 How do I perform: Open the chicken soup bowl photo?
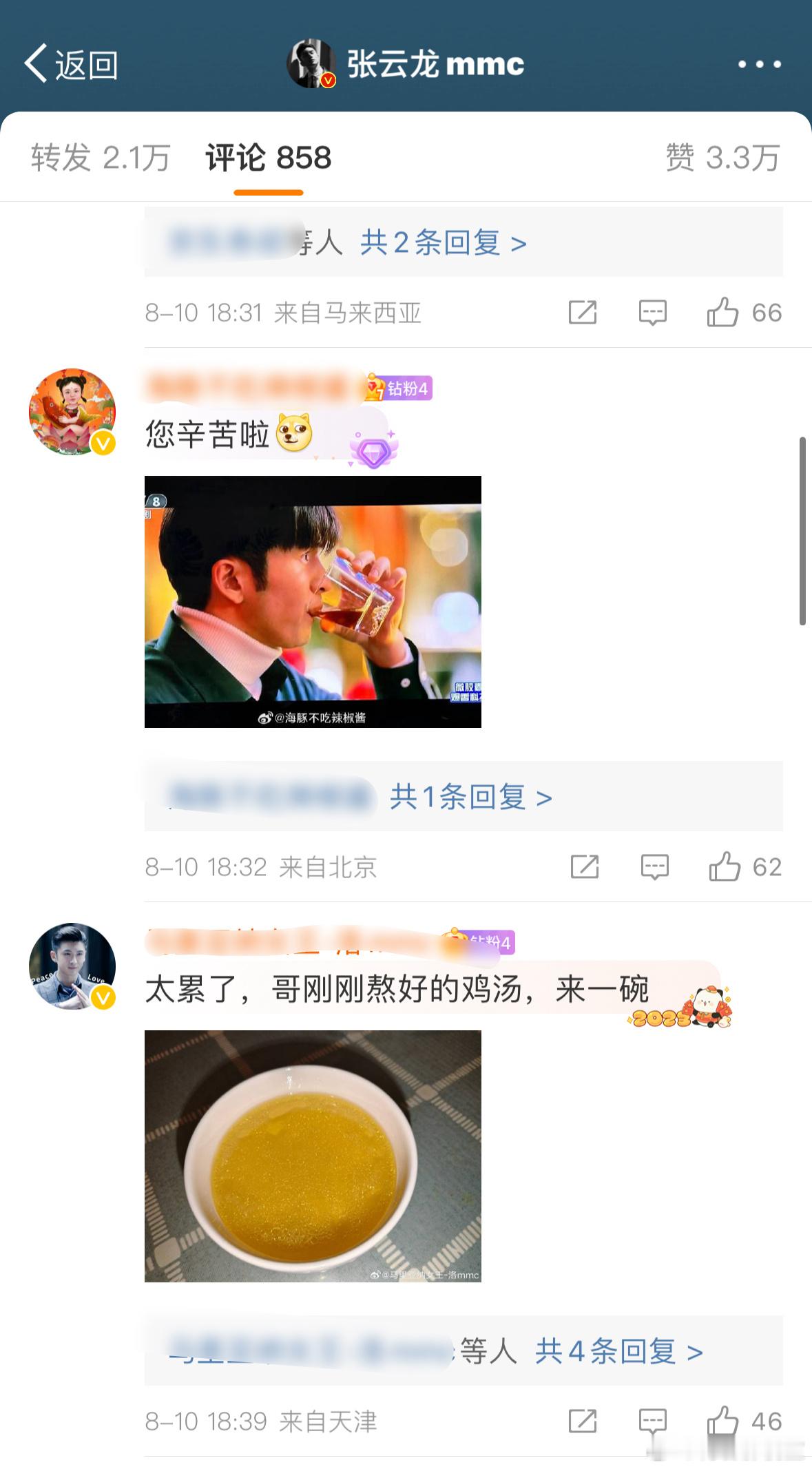pyautogui.click(x=313, y=1156)
